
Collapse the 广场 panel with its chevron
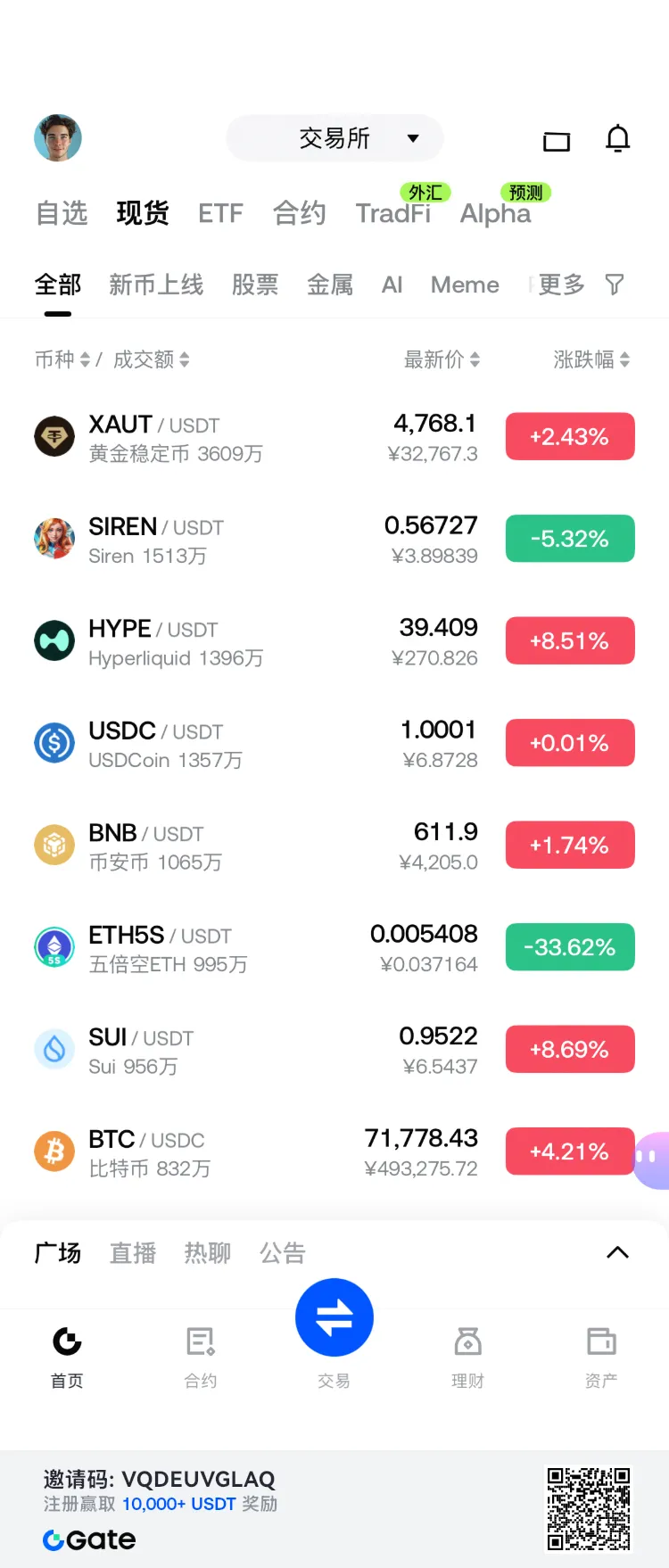pos(617,1252)
